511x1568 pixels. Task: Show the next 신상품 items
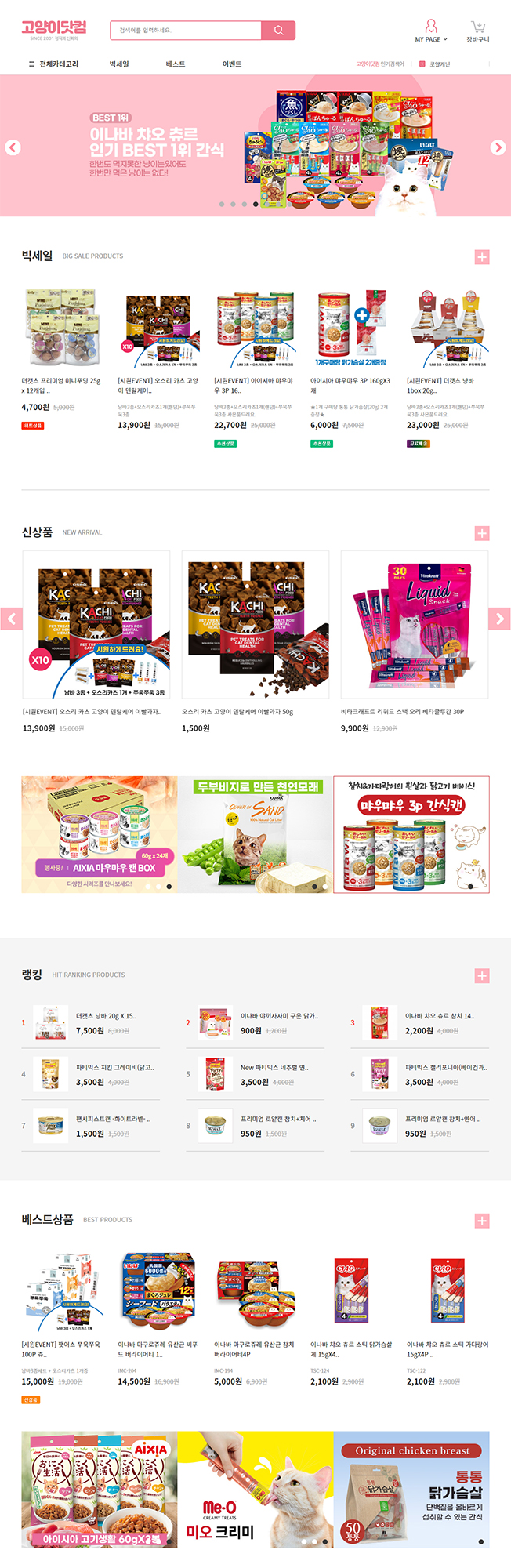pyautogui.click(x=499, y=619)
